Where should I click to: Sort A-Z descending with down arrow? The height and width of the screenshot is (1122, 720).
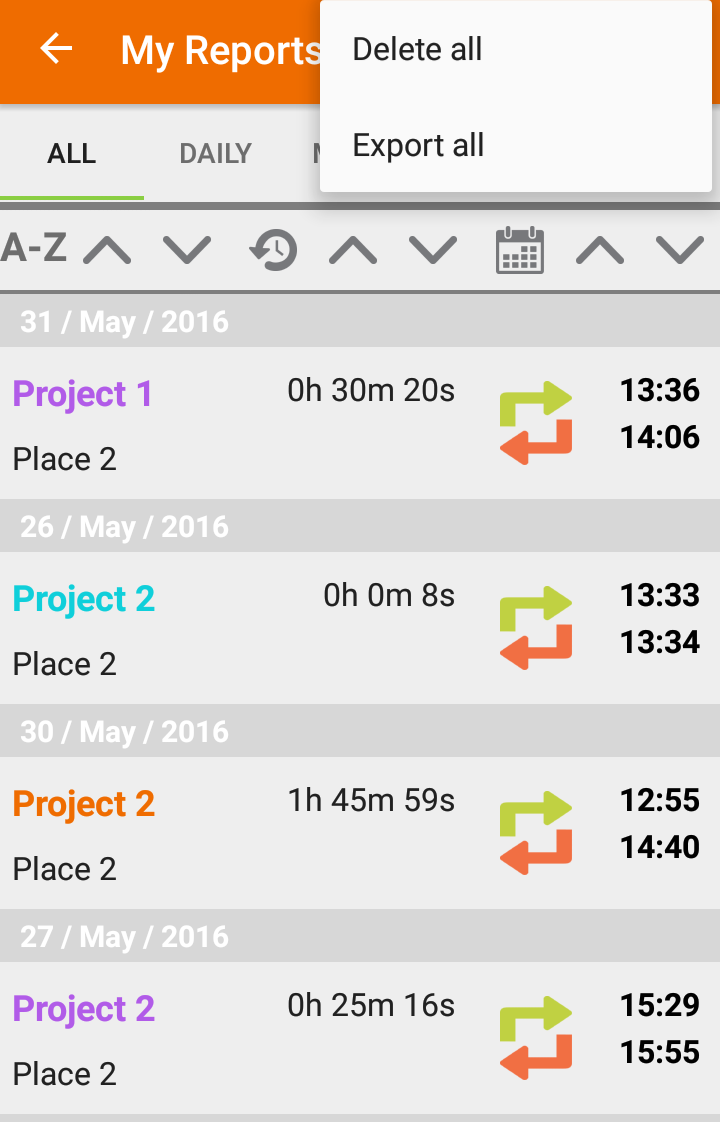[187, 250]
